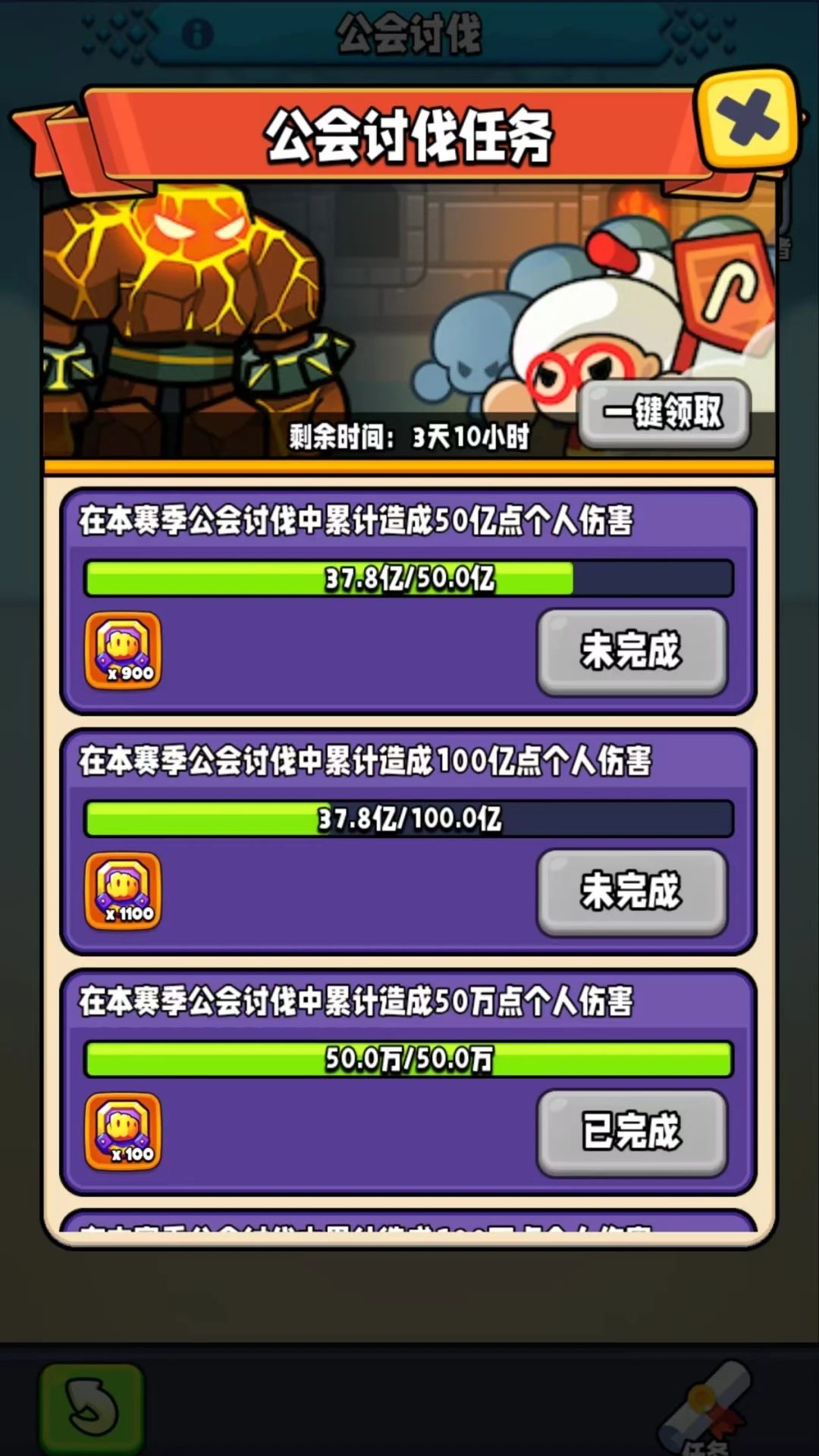Tap 一键领取 to claim all rewards
This screenshot has width=819, height=1456.
[664, 413]
